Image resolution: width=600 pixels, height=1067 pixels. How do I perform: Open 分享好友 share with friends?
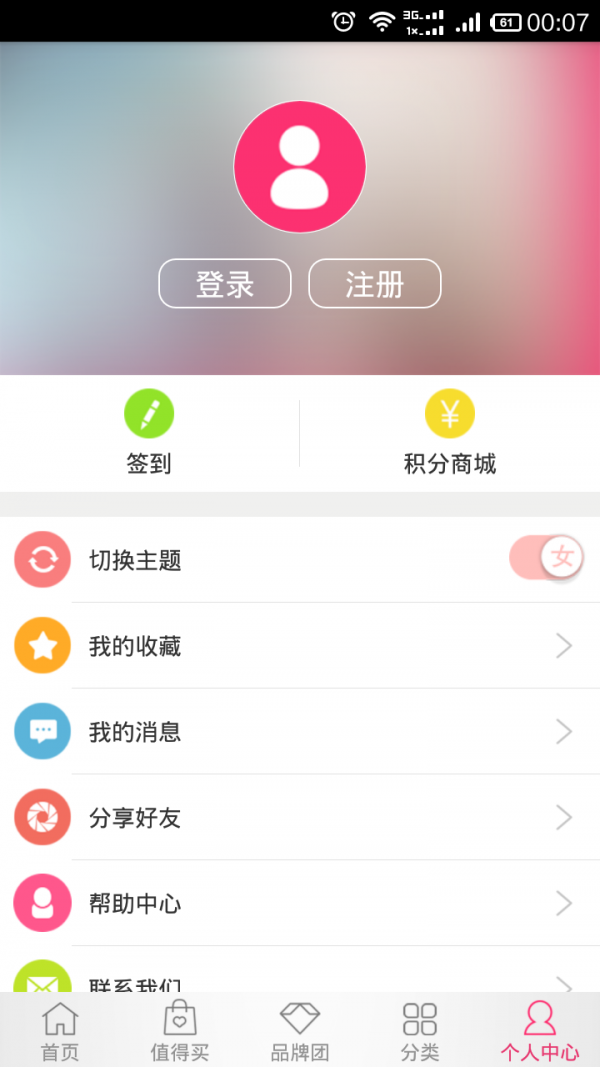tap(300, 818)
